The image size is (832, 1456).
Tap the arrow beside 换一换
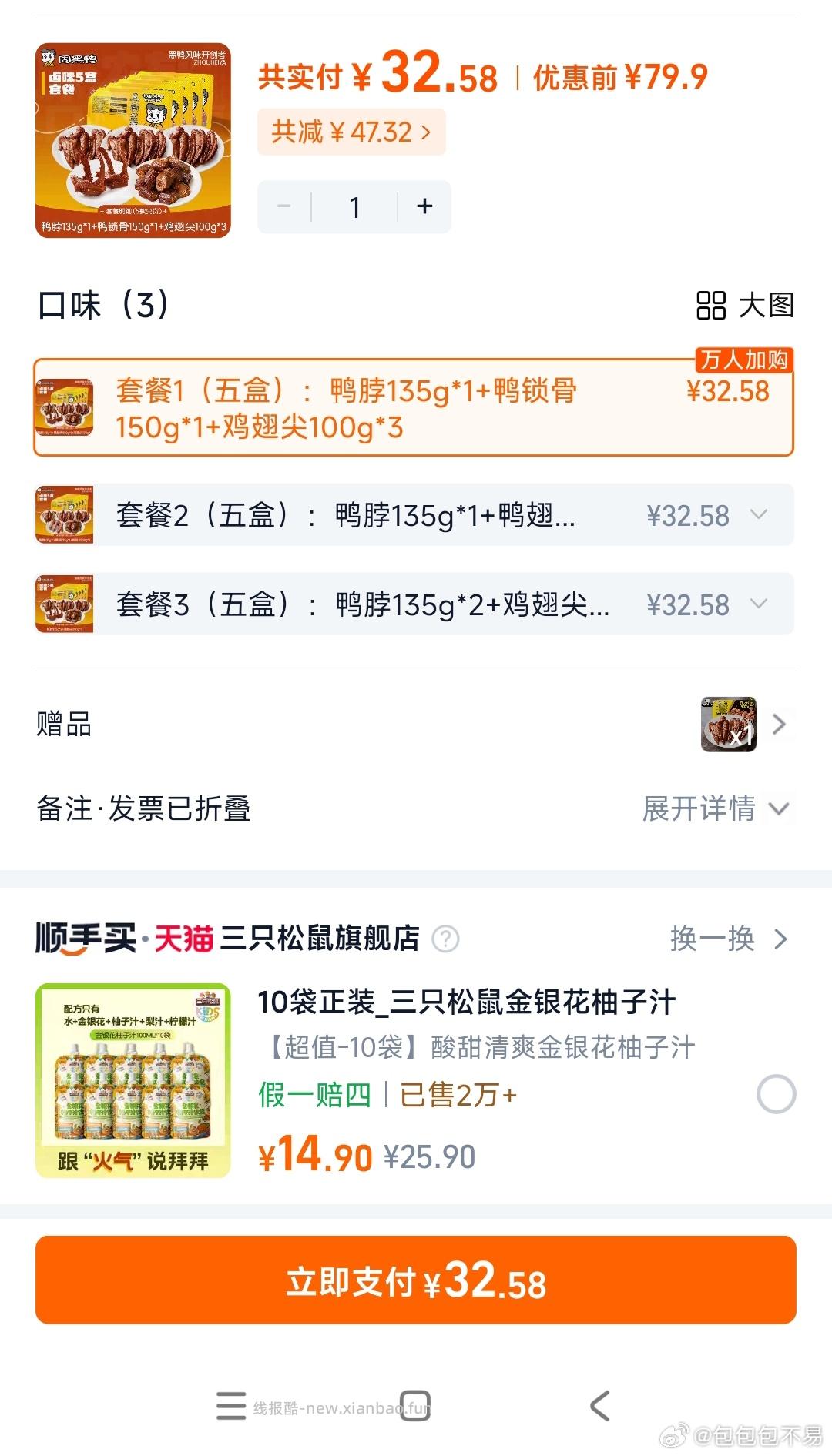tap(780, 940)
